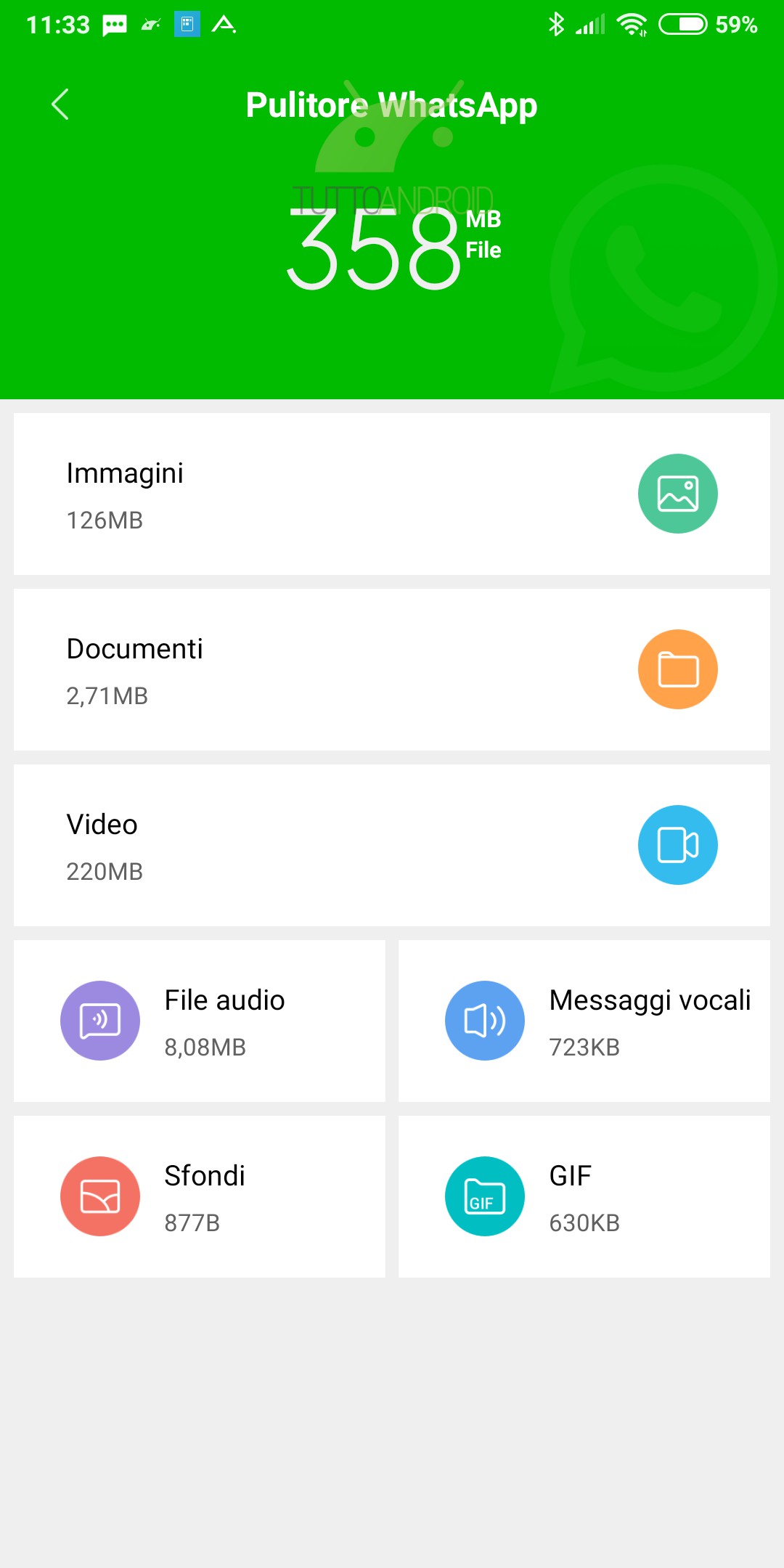Open the GIF card

[x=584, y=1197]
